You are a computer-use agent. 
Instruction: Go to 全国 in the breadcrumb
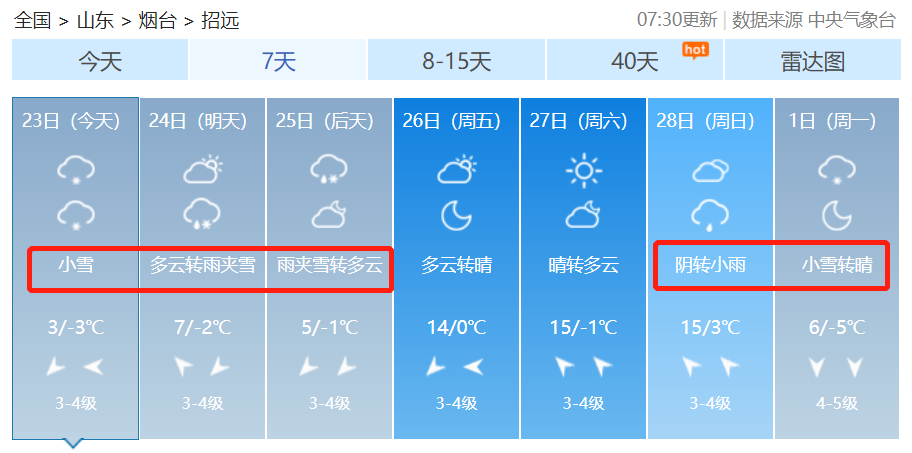[x=32, y=20]
